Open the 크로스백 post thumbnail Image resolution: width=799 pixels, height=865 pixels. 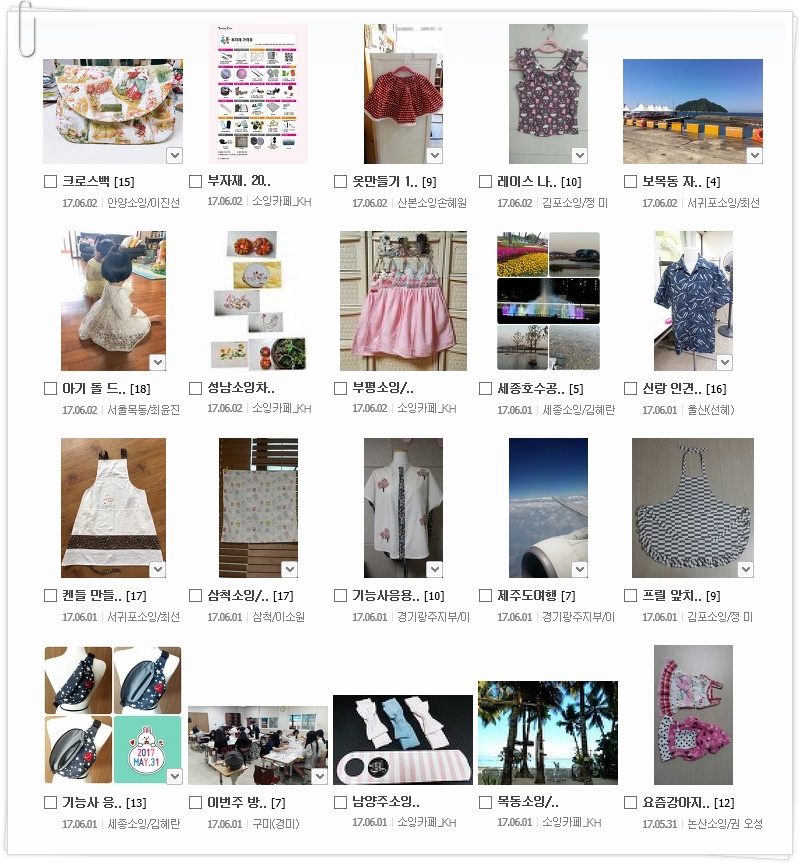(x=112, y=110)
